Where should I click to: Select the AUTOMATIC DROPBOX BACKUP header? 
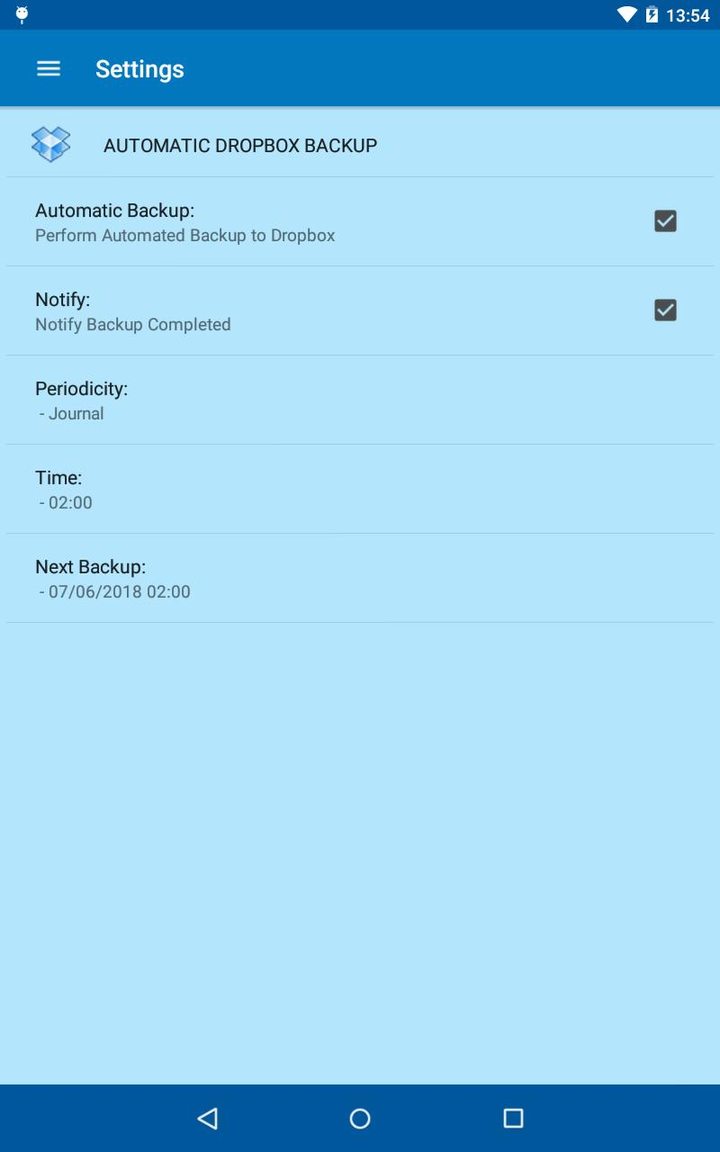pyautogui.click(x=239, y=145)
